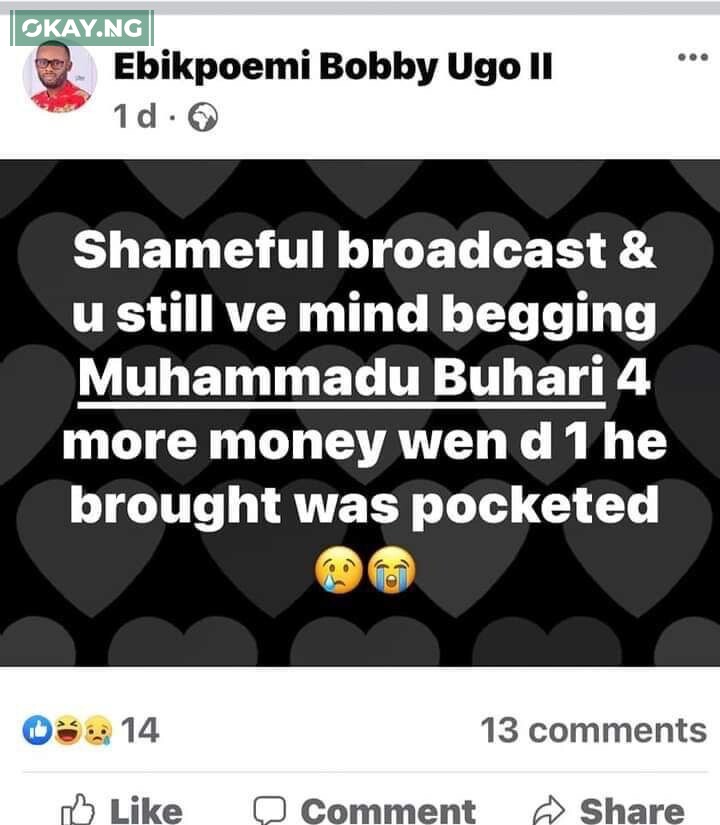The width and height of the screenshot is (720, 825).
Task: View the 14 reactions list
Action: tap(92, 730)
